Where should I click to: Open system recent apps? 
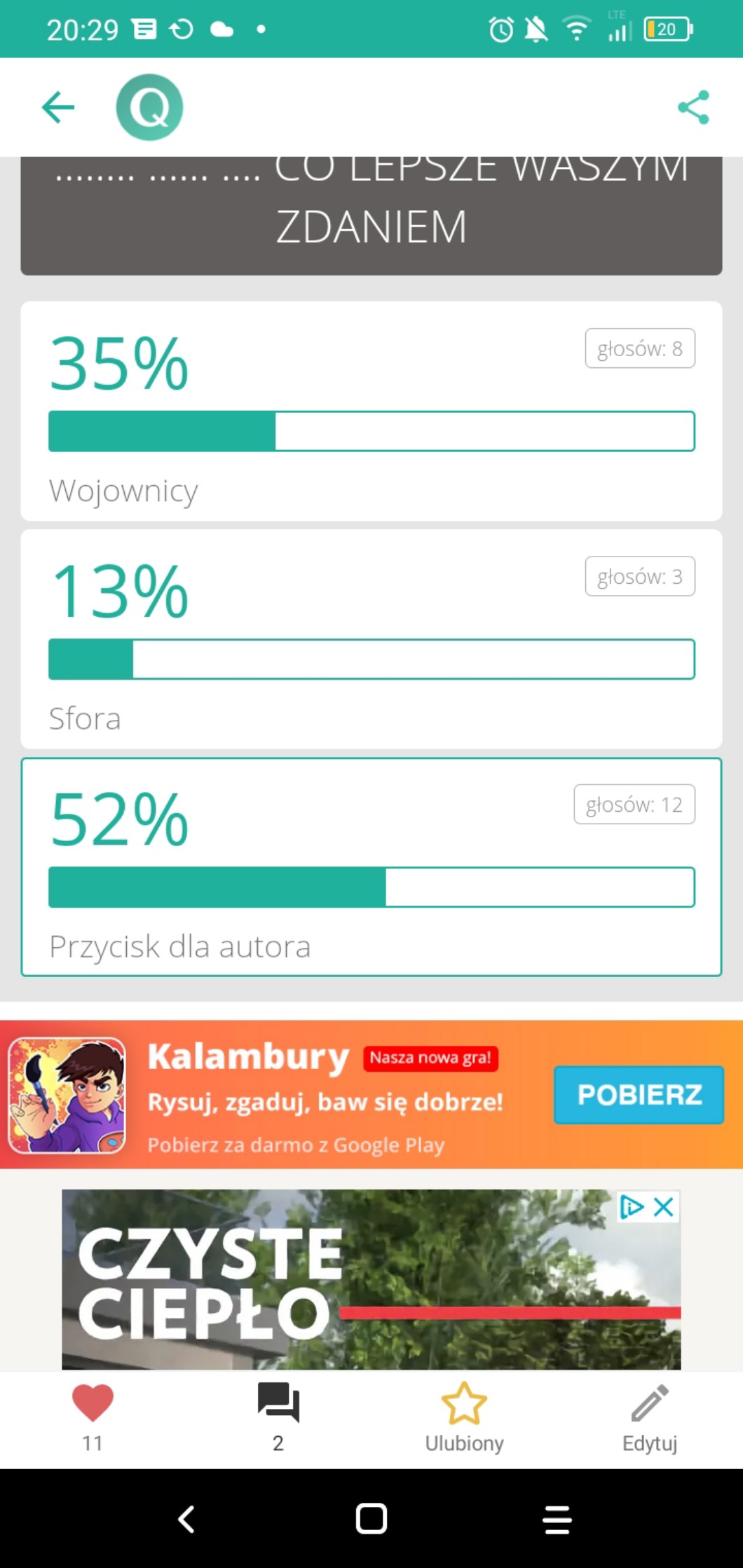[557, 1519]
